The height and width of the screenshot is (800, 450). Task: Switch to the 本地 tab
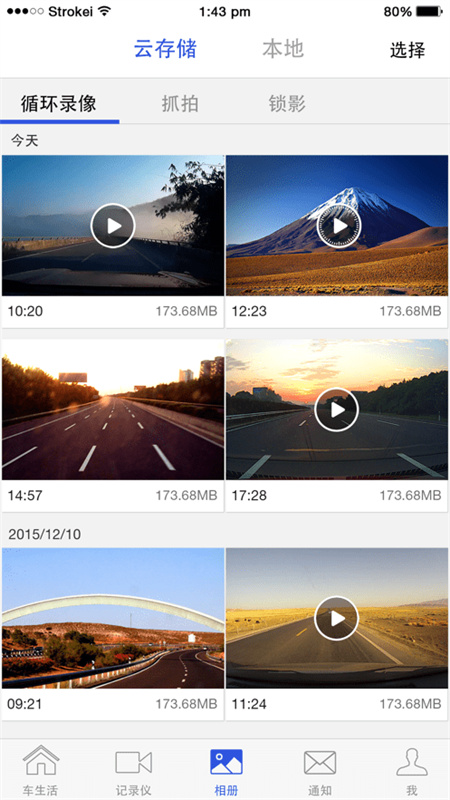point(283,49)
